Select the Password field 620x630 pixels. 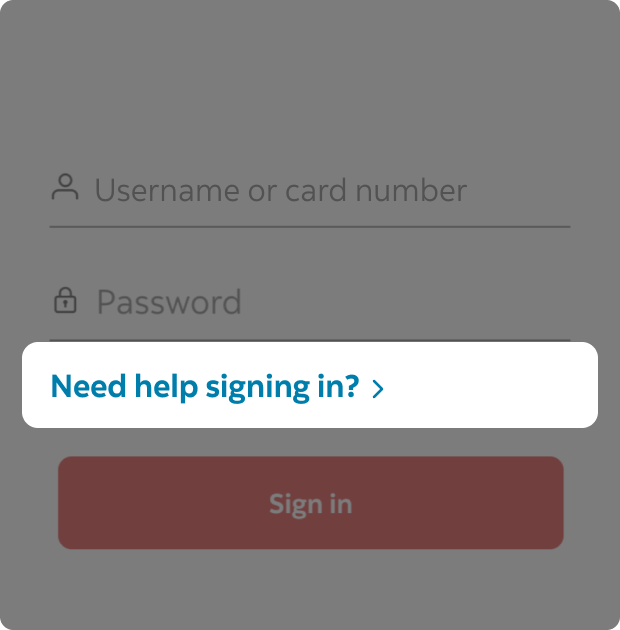310,302
